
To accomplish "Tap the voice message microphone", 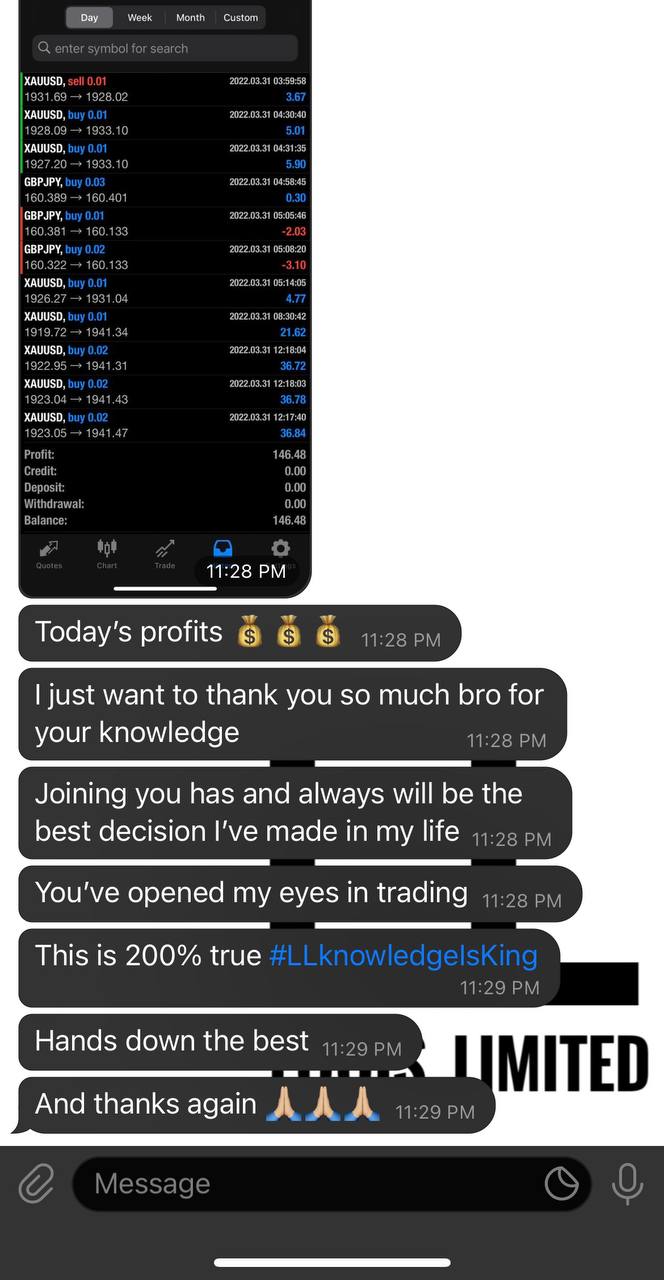I will pyautogui.click(x=628, y=1184).
